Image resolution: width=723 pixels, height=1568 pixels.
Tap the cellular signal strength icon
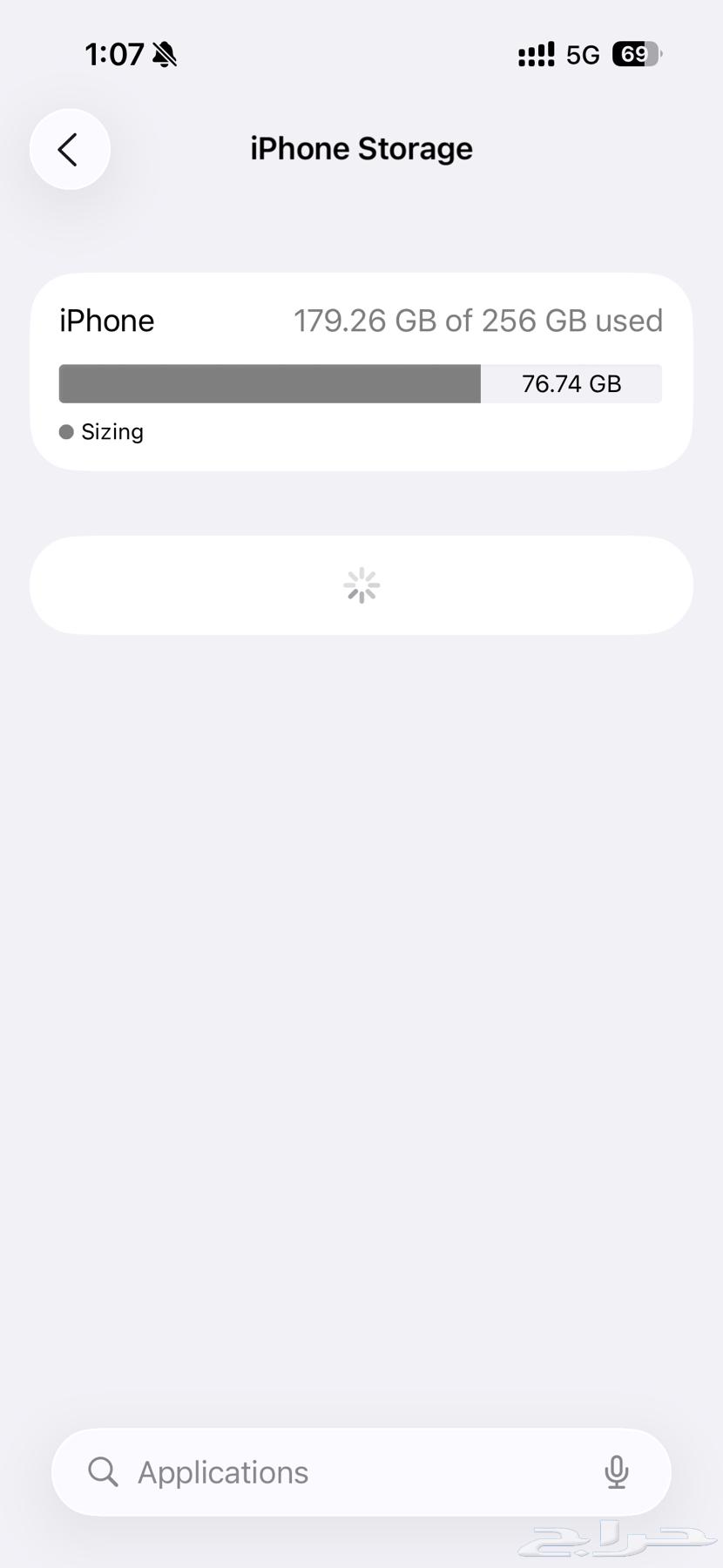pos(535,54)
